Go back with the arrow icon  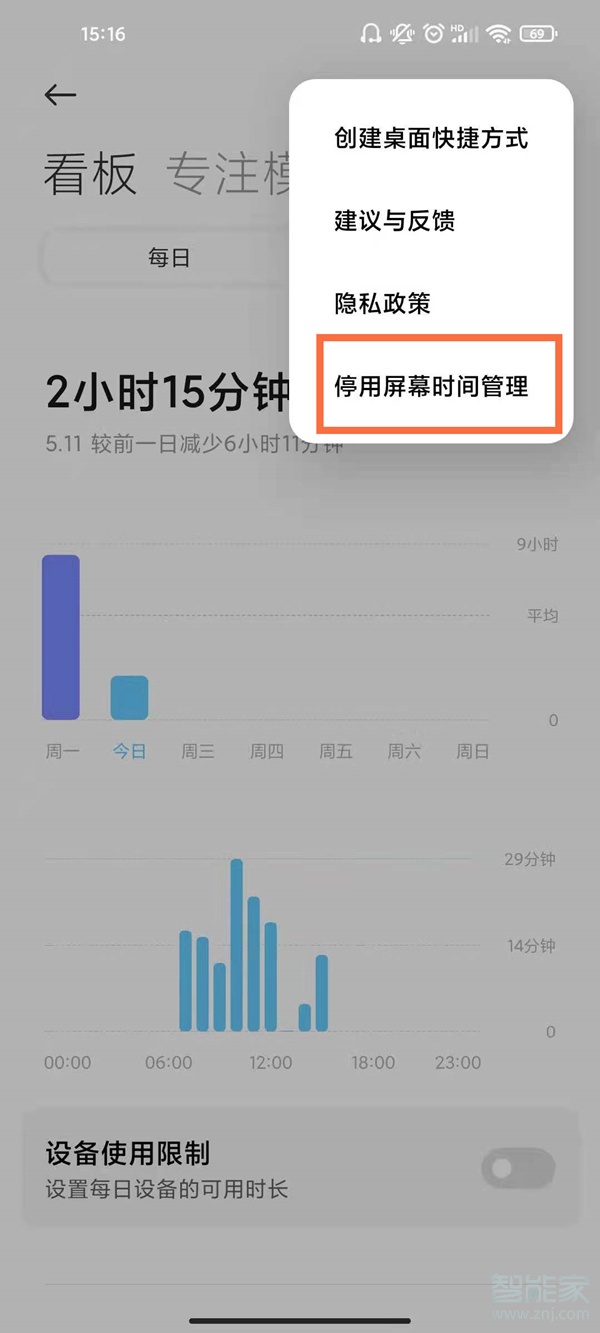coord(60,95)
